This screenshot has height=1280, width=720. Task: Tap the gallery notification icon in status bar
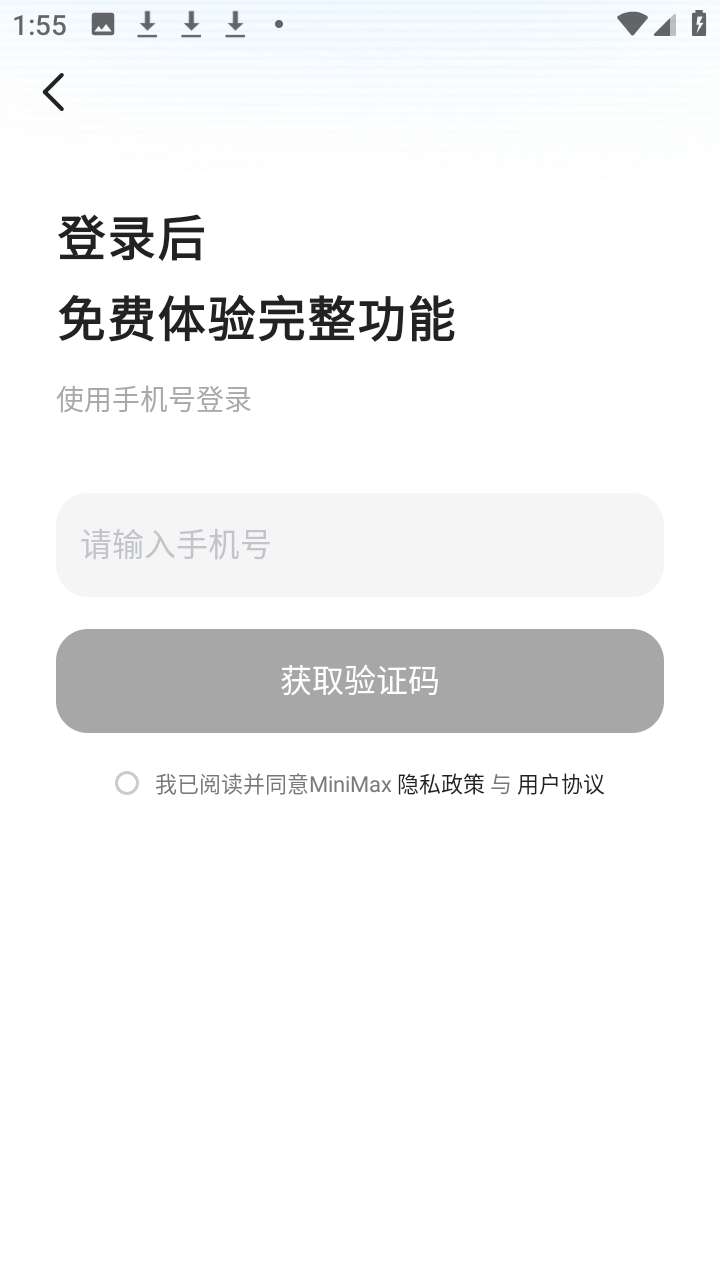(x=101, y=24)
